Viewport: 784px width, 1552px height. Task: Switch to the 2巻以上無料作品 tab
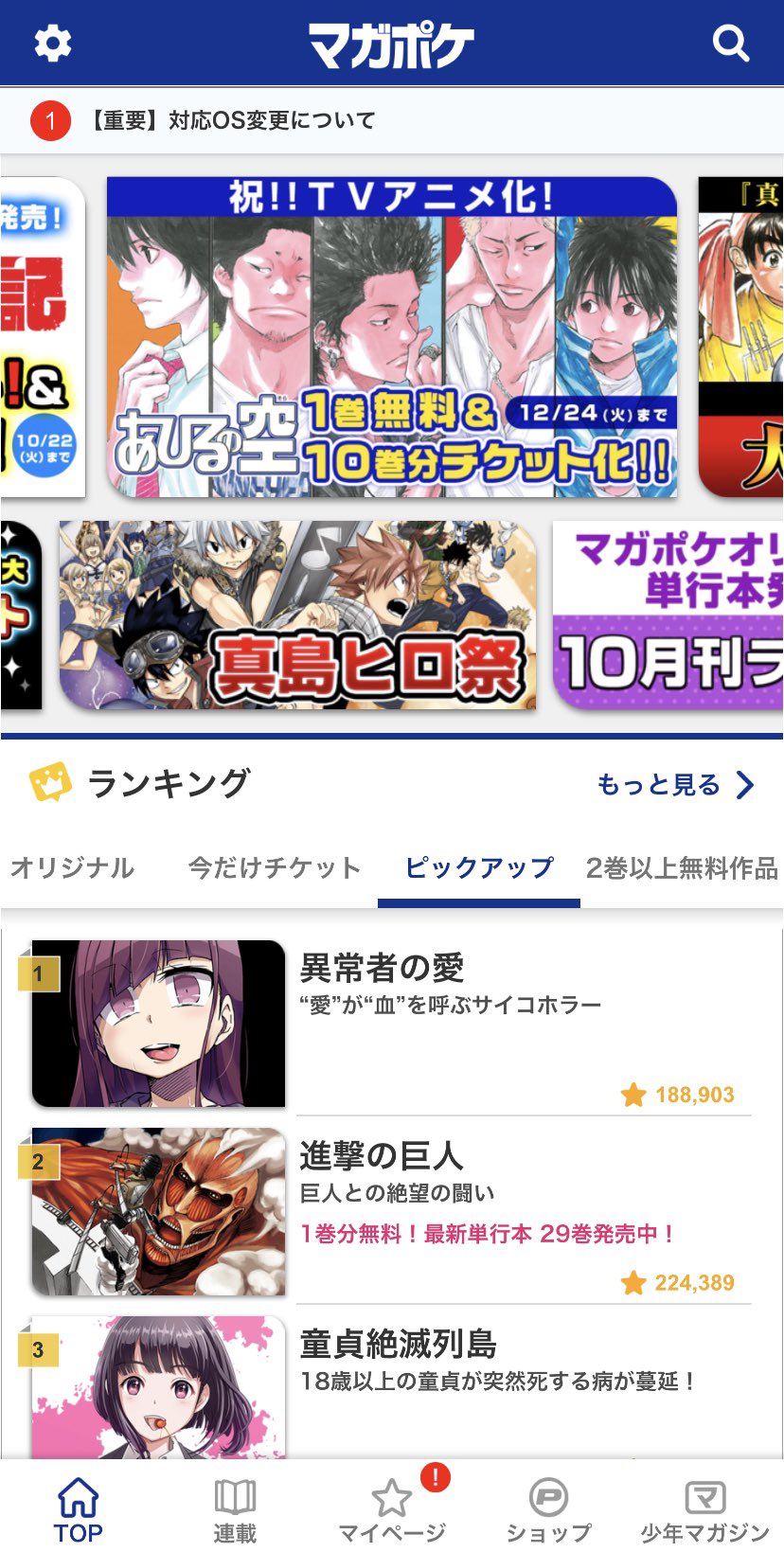pyautogui.click(x=682, y=868)
